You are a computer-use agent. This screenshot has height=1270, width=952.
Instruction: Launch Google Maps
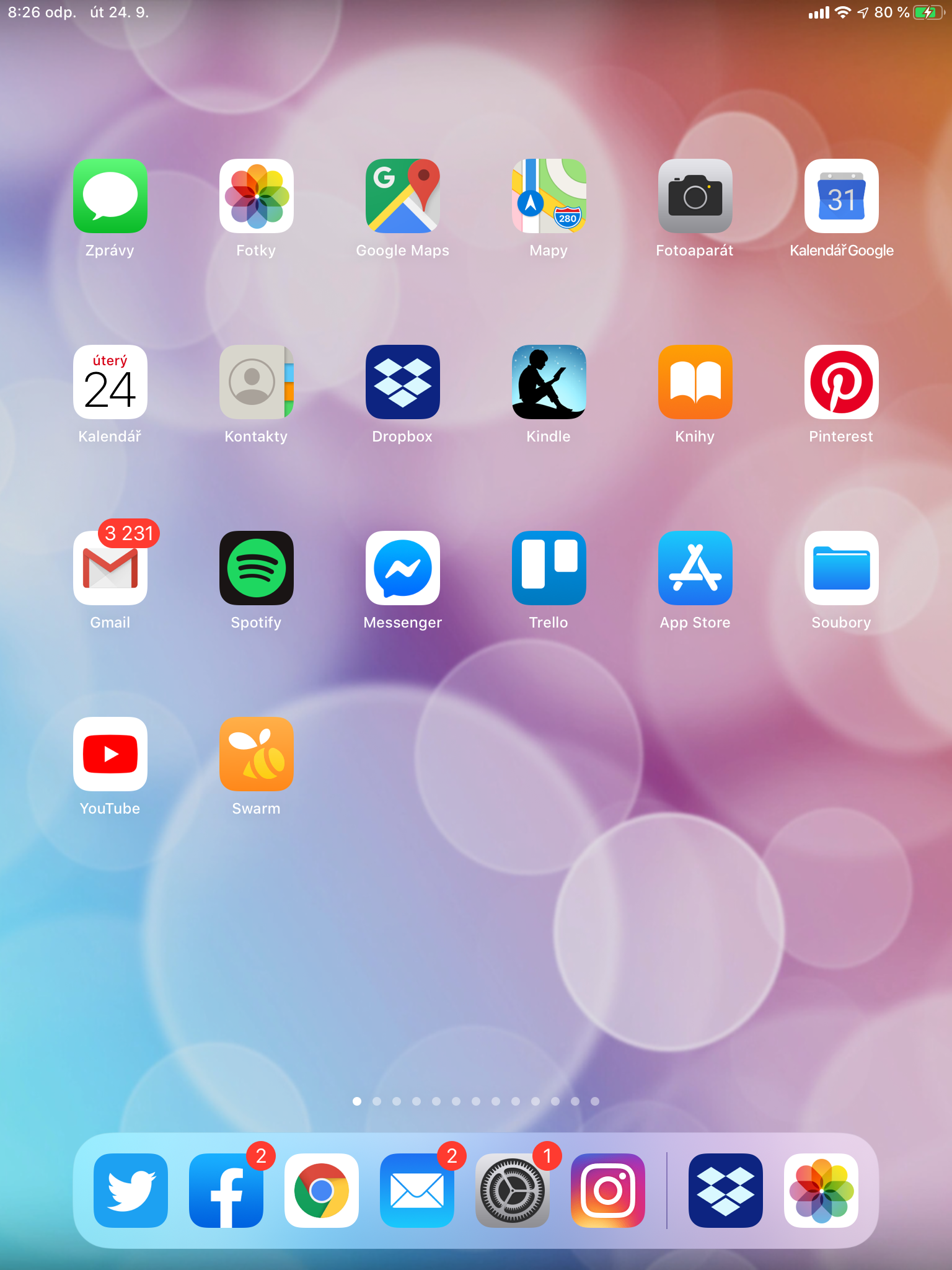(403, 196)
